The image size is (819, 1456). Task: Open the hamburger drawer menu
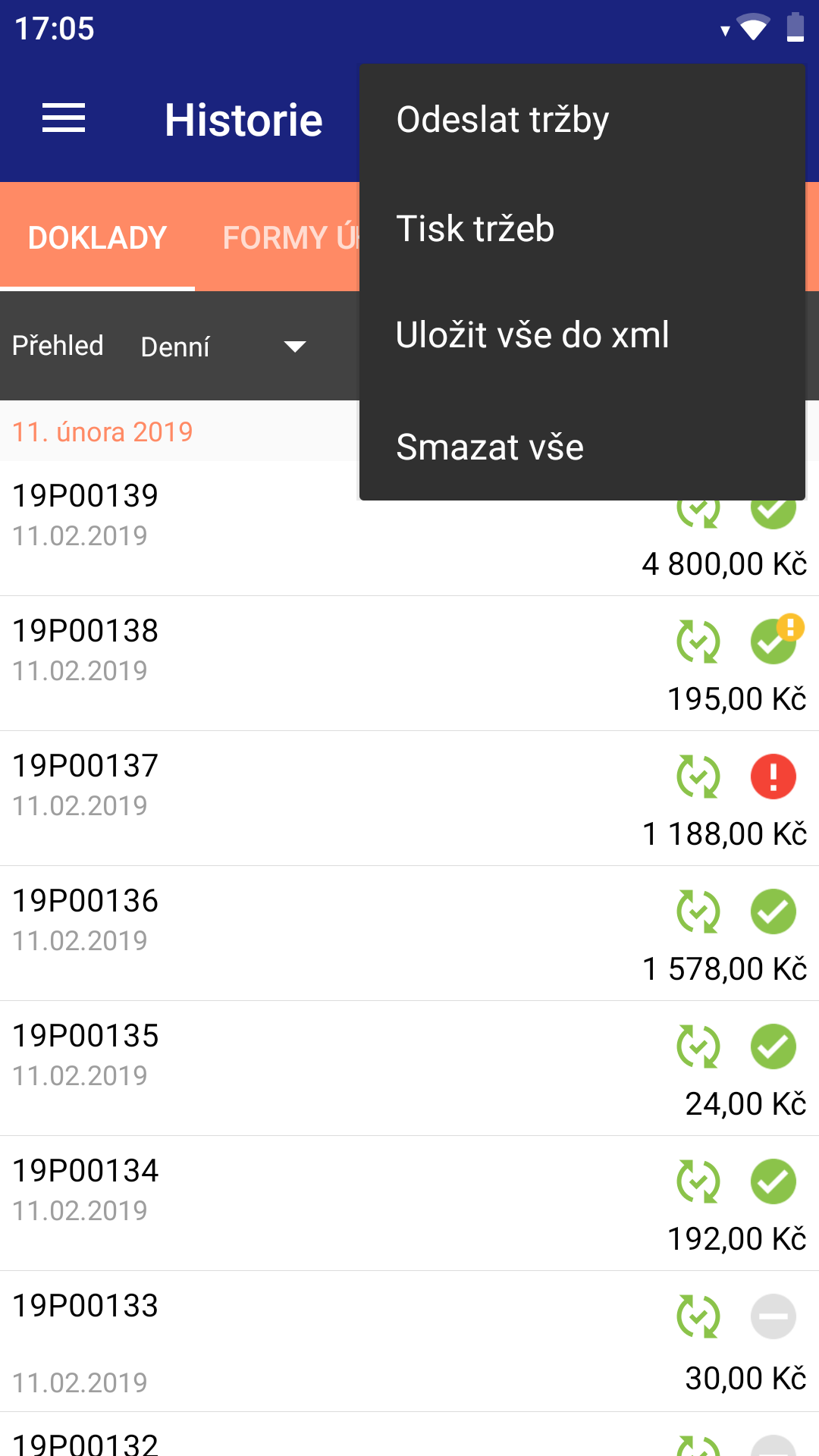[x=64, y=118]
